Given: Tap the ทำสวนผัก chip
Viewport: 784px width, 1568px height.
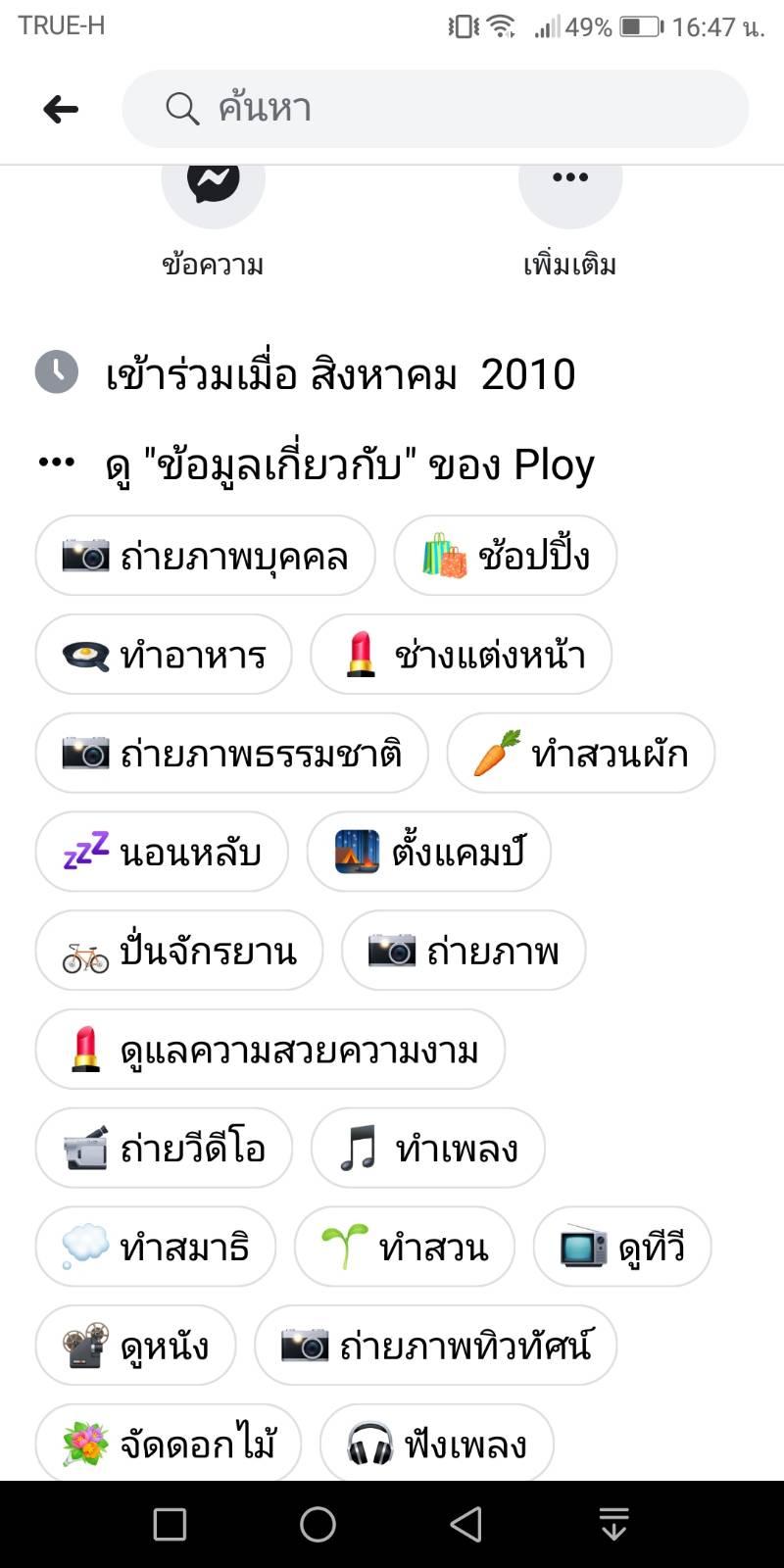Looking at the screenshot, I should [581, 753].
